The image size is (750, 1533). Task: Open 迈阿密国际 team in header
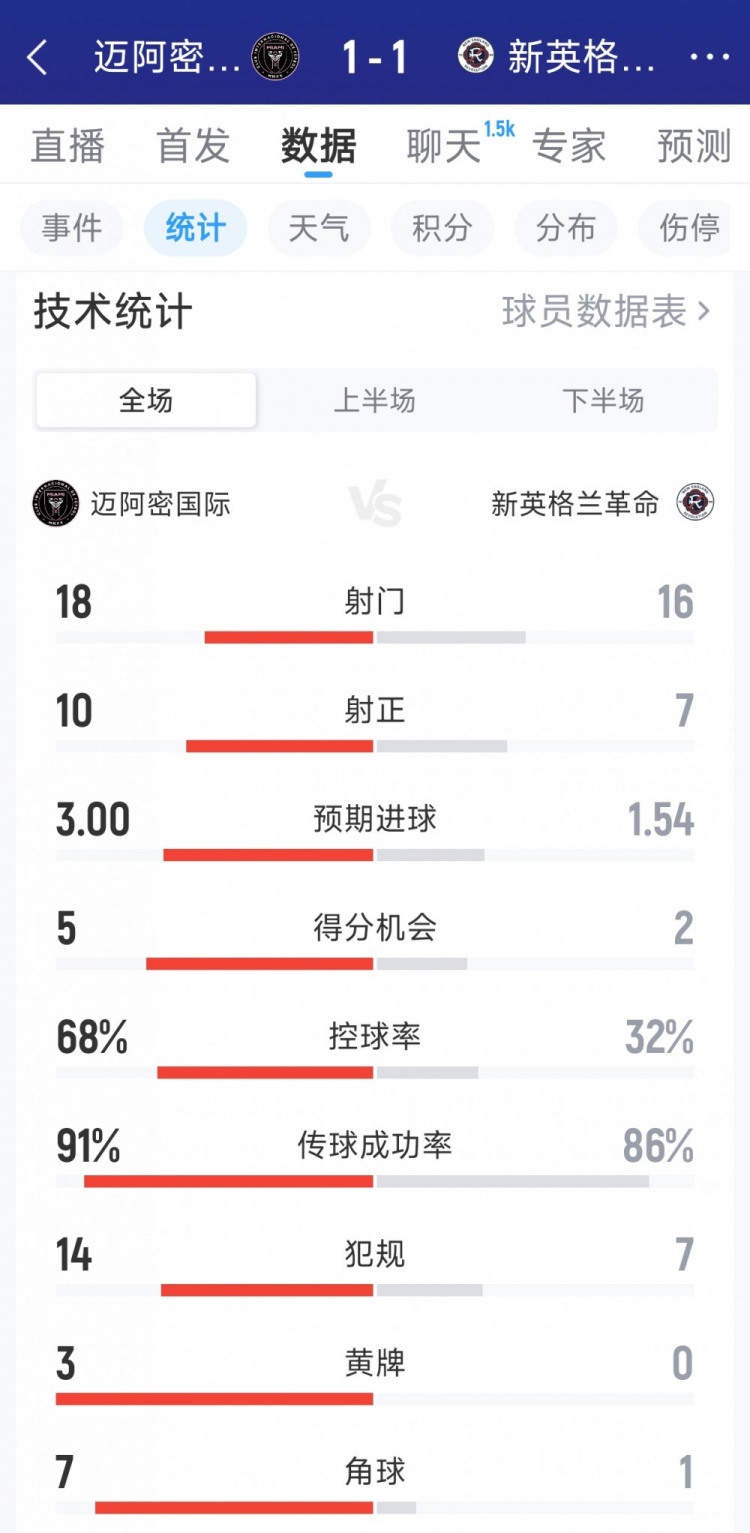pos(195,57)
